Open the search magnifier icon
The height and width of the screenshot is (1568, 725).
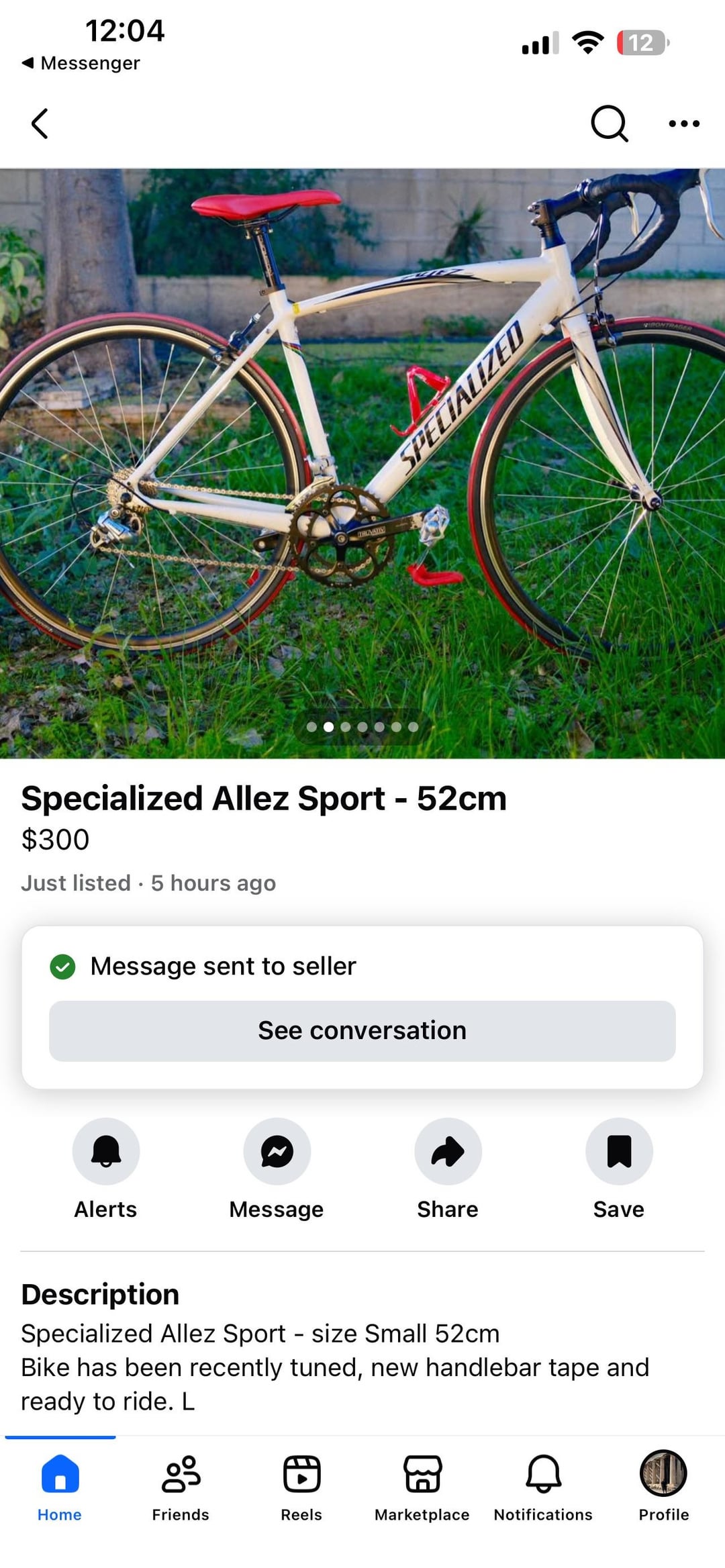tap(609, 124)
